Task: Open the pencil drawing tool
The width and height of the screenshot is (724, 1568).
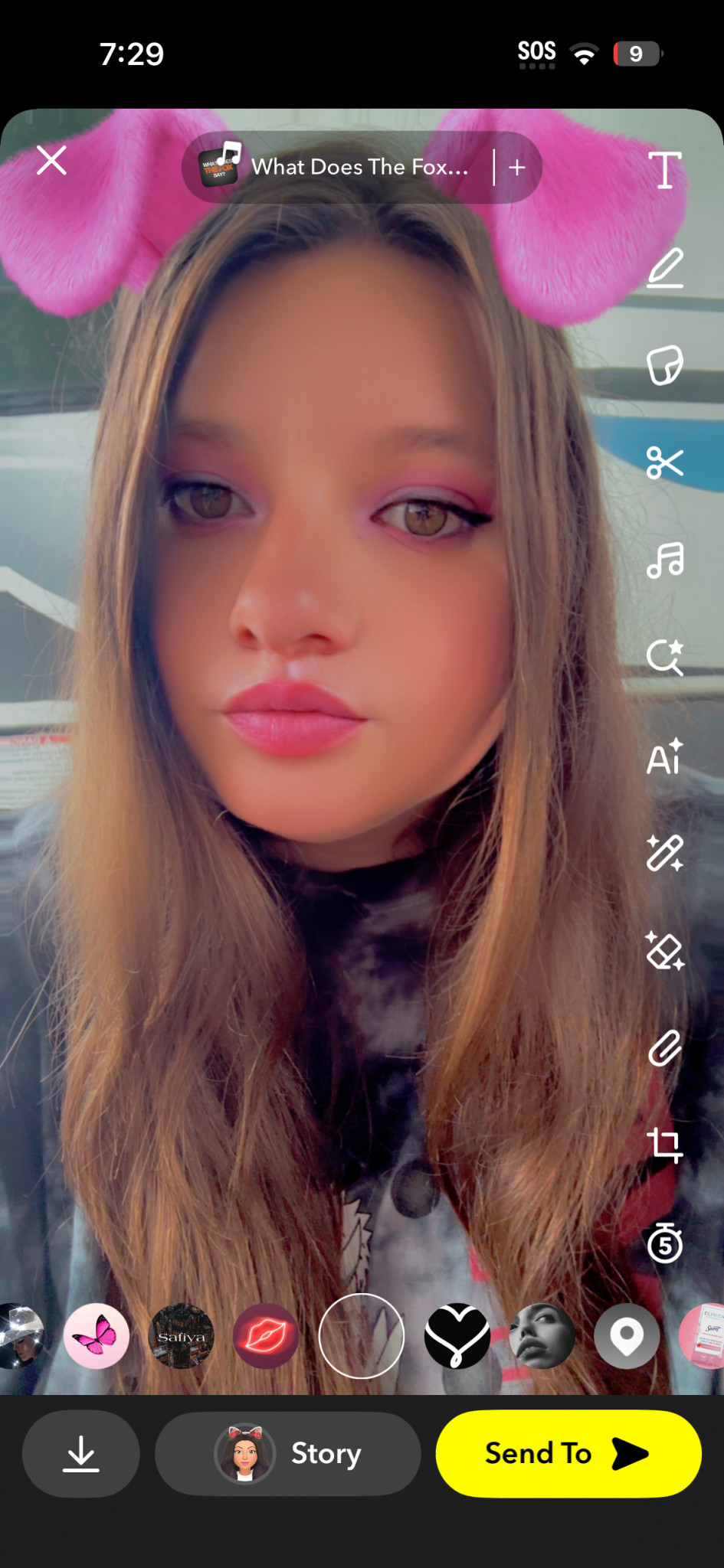Action: click(x=664, y=268)
